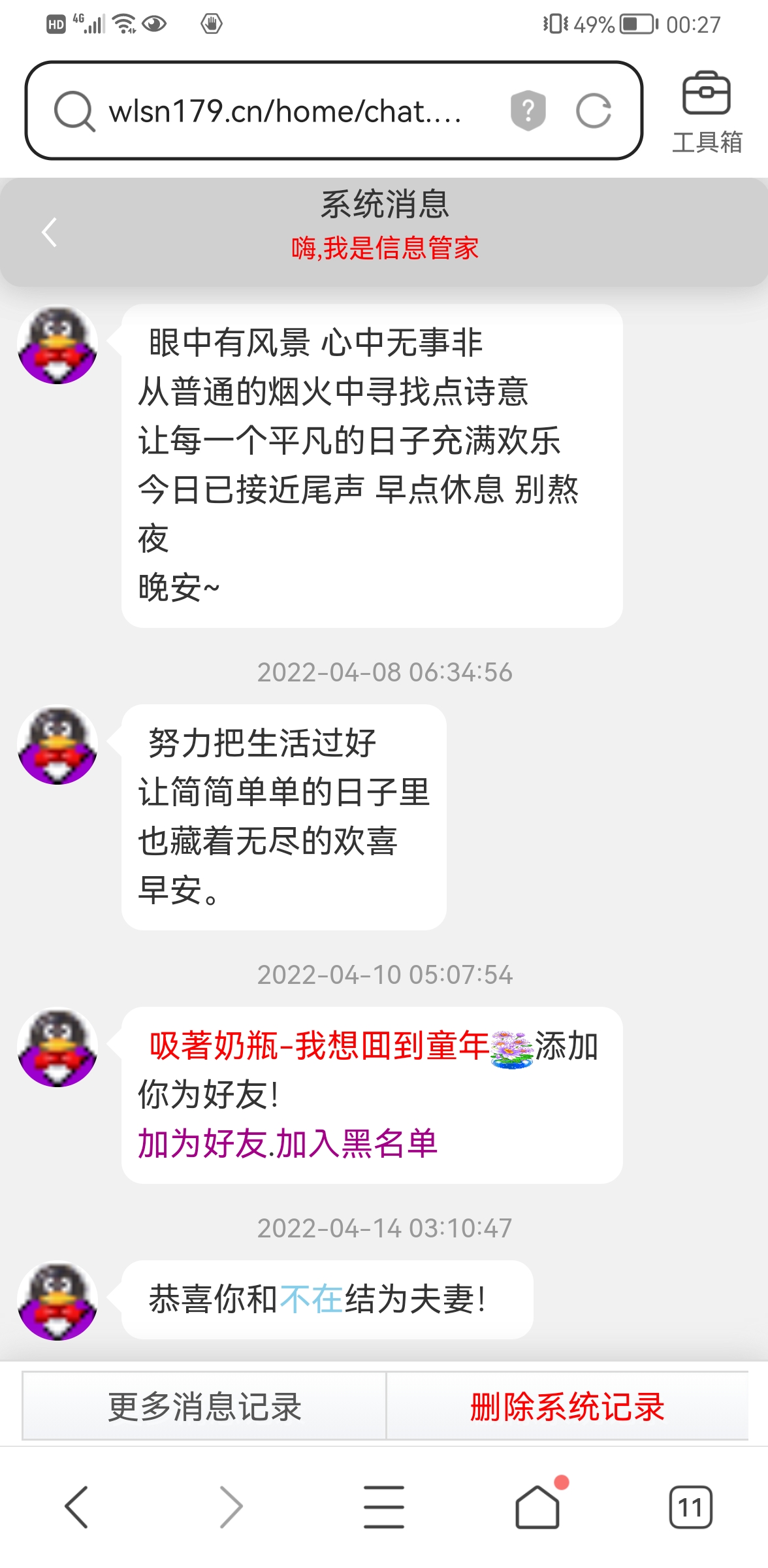This screenshot has height=1568, width=768.
Task: Open 吸著奶瓶-我想囬到童年's profile link
Action: (x=319, y=1045)
